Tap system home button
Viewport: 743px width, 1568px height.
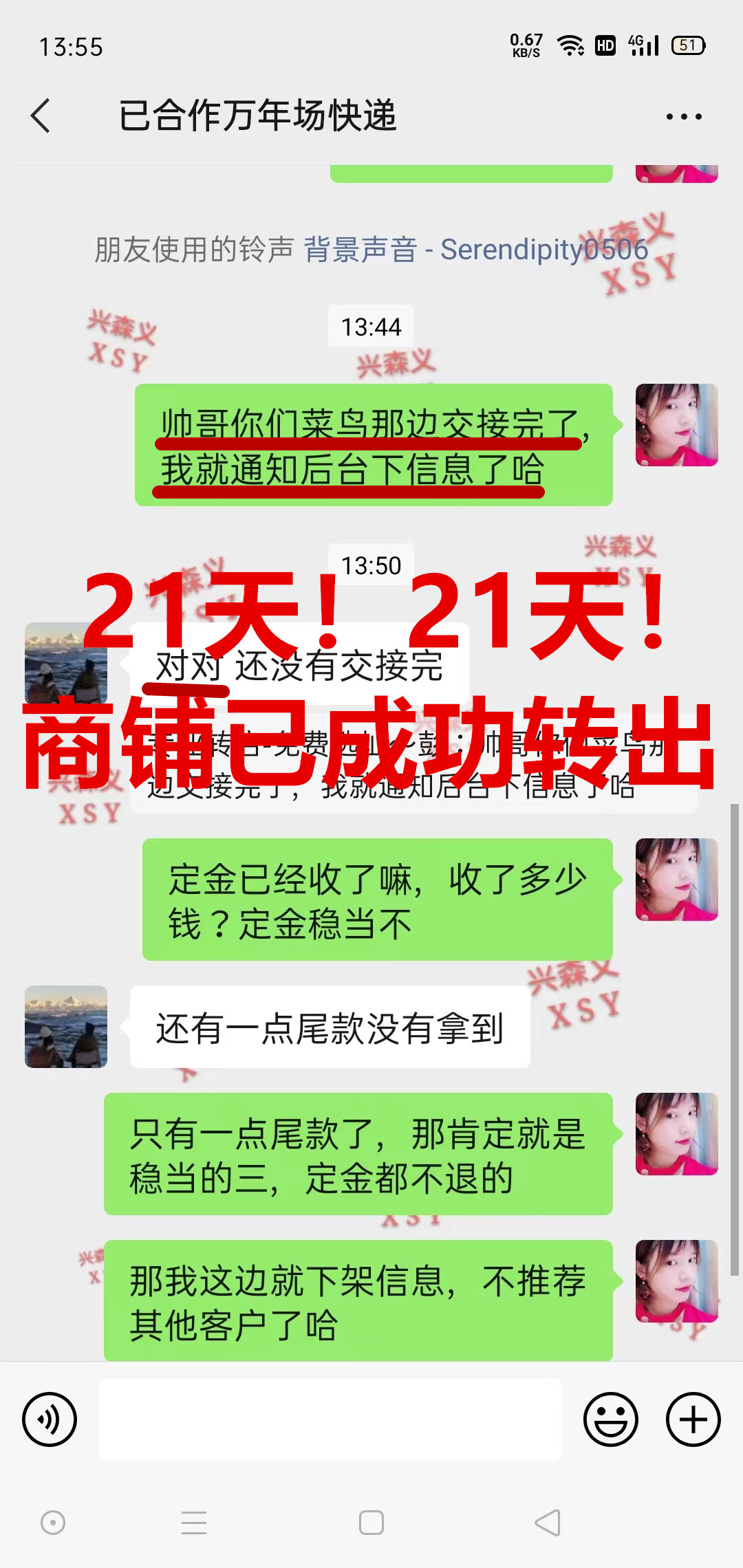371,1523
